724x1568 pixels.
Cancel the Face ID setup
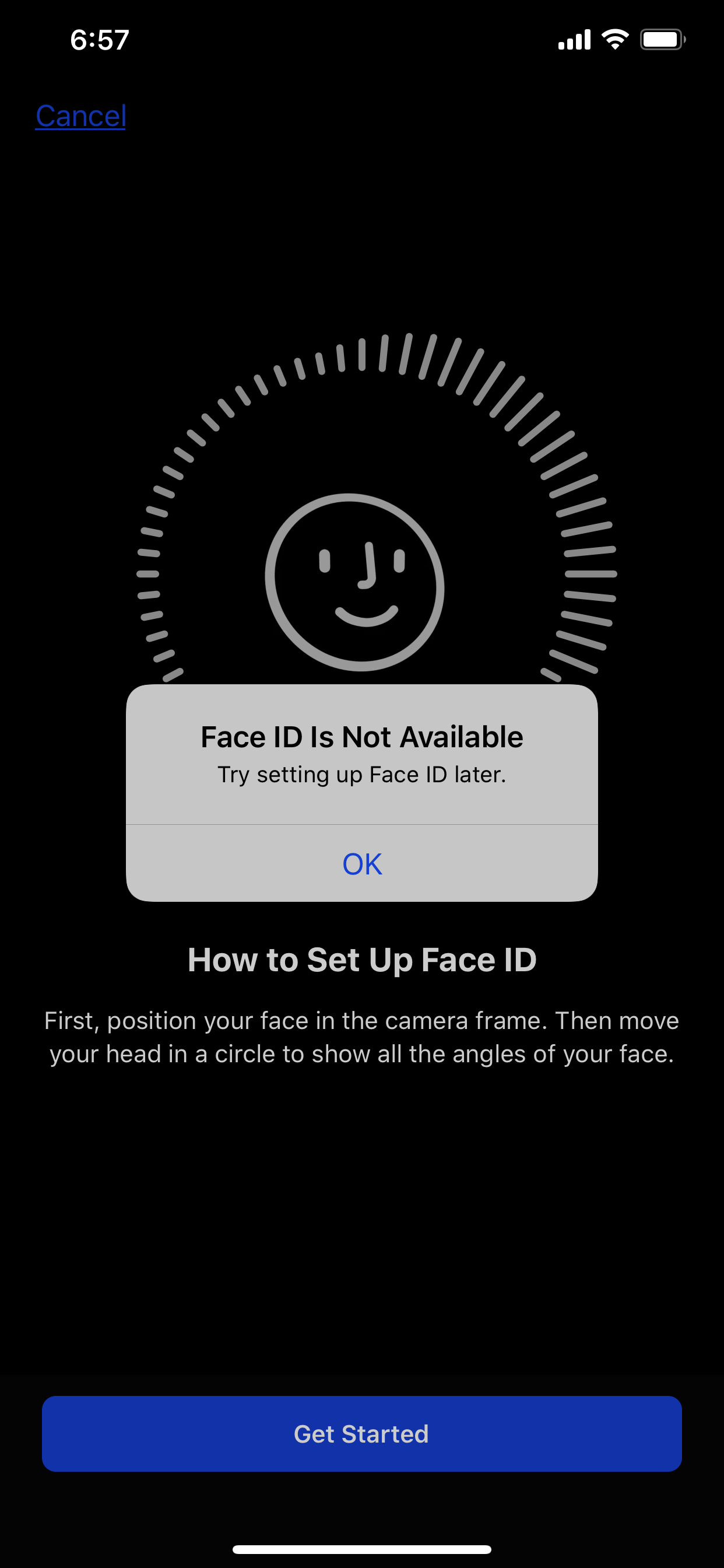click(81, 116)
